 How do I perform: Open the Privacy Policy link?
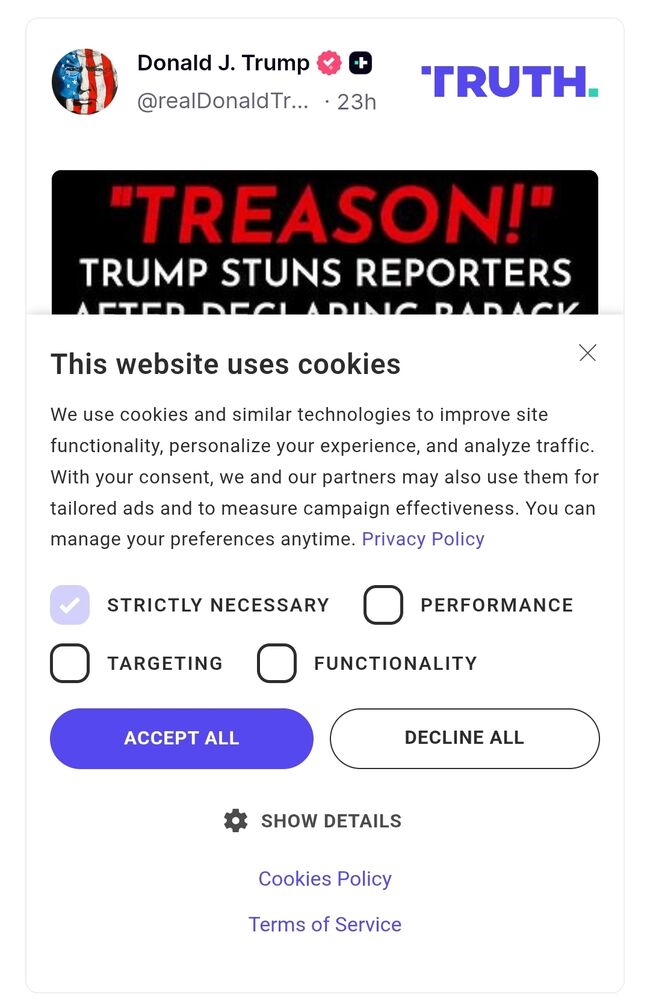click(423, 539)
